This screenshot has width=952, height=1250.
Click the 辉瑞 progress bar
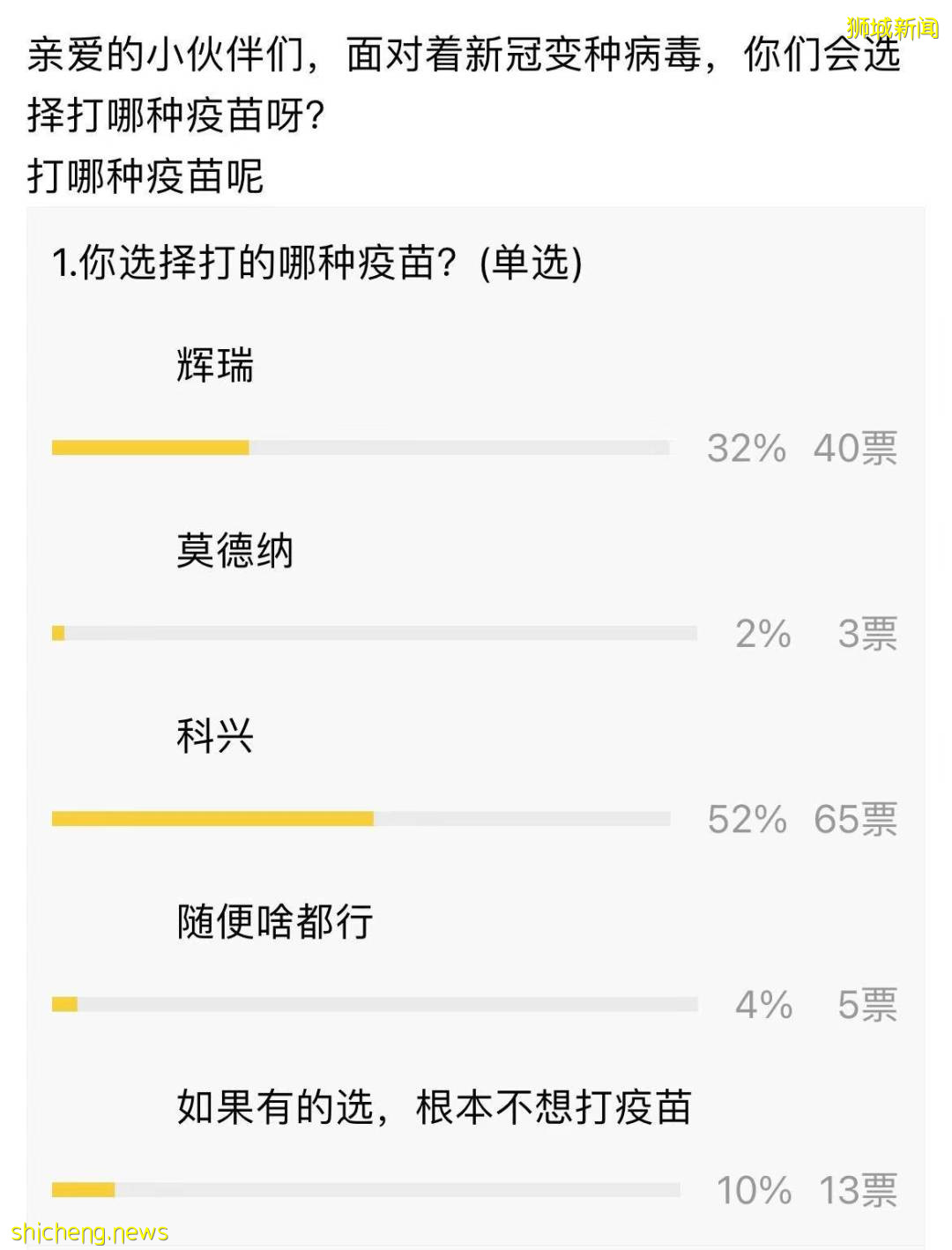361,448
